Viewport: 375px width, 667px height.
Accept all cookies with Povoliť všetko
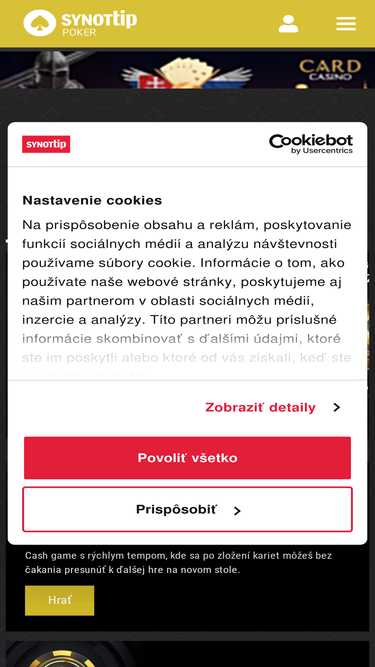188,458
